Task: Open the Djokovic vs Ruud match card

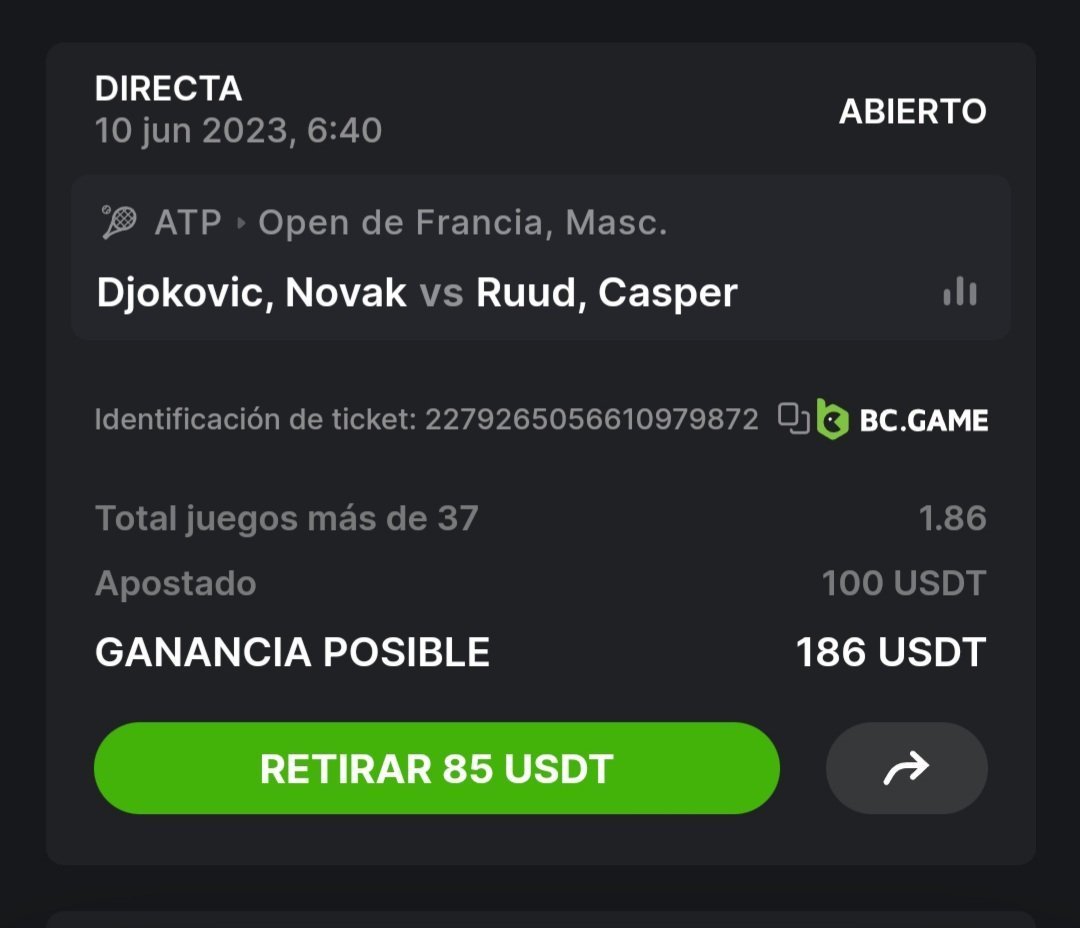Action: click(417, 292)
